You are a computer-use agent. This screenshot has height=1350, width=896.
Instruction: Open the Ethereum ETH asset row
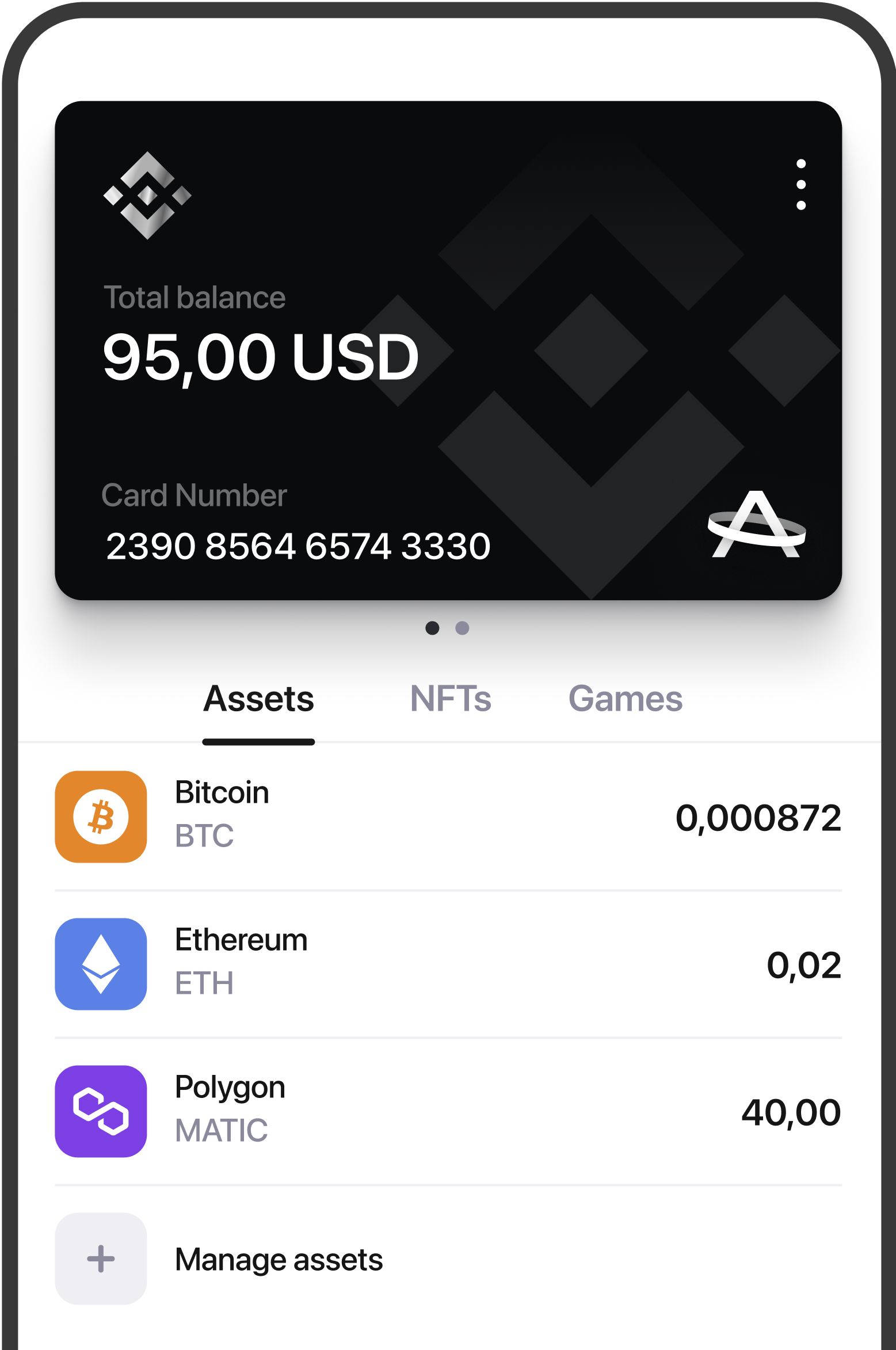click(x=448, y=964)
